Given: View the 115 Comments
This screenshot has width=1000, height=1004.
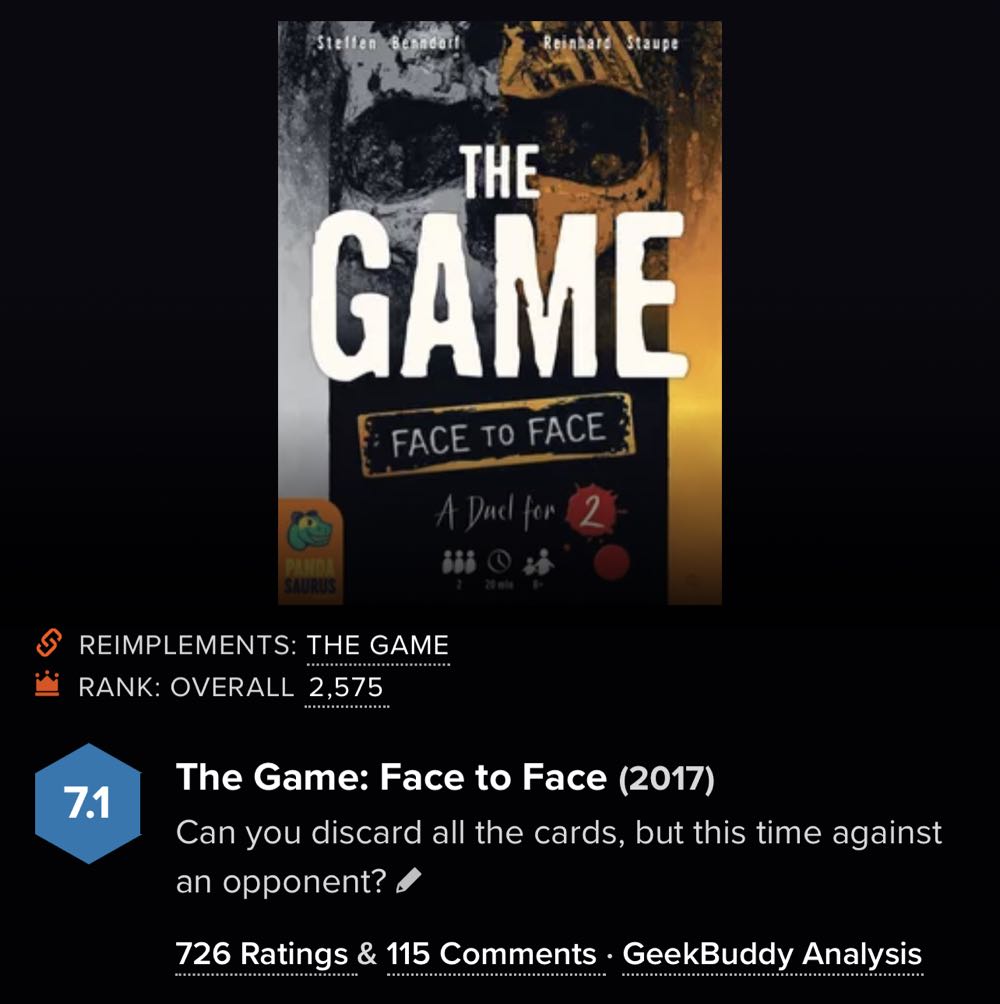Looking at the screenshot, I should (491, 954).
